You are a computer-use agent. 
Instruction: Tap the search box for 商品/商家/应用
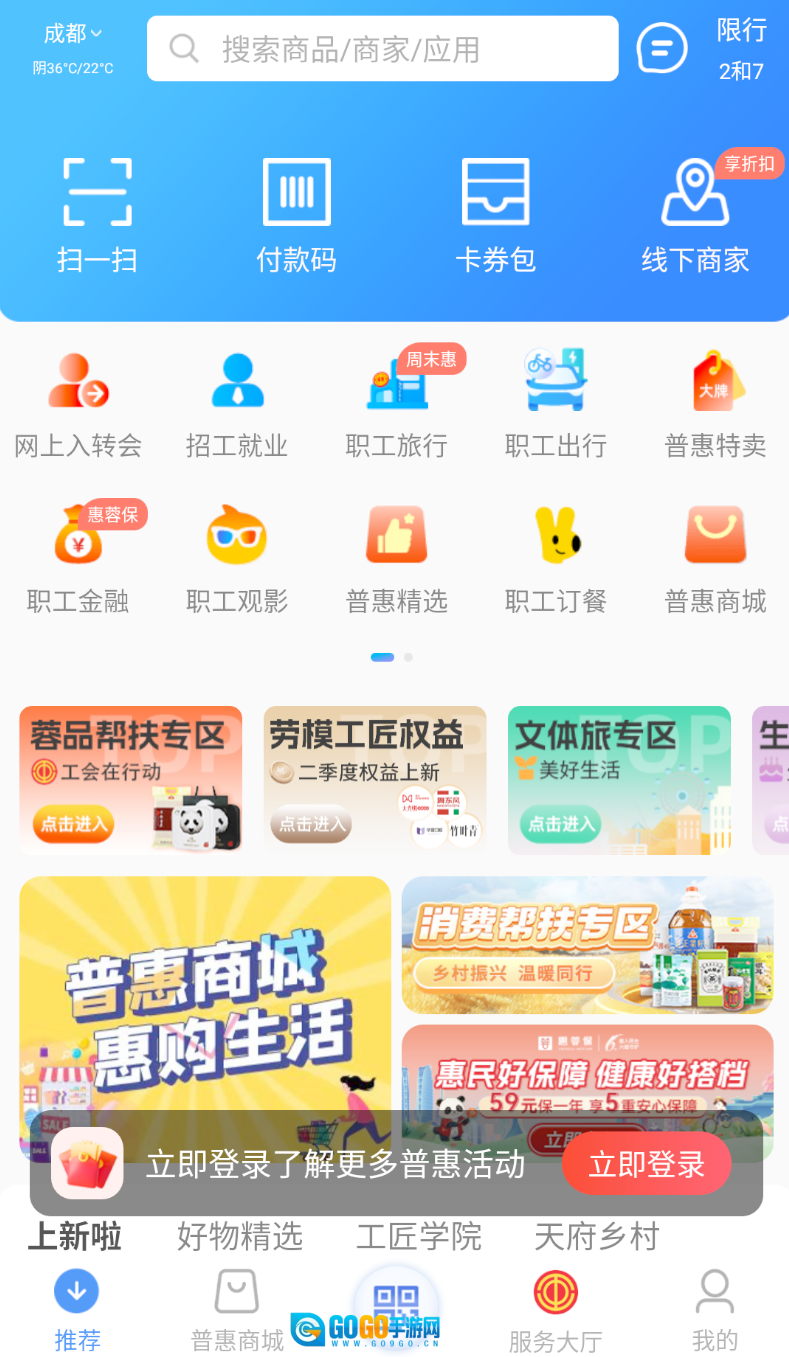(x=382, y=49)
